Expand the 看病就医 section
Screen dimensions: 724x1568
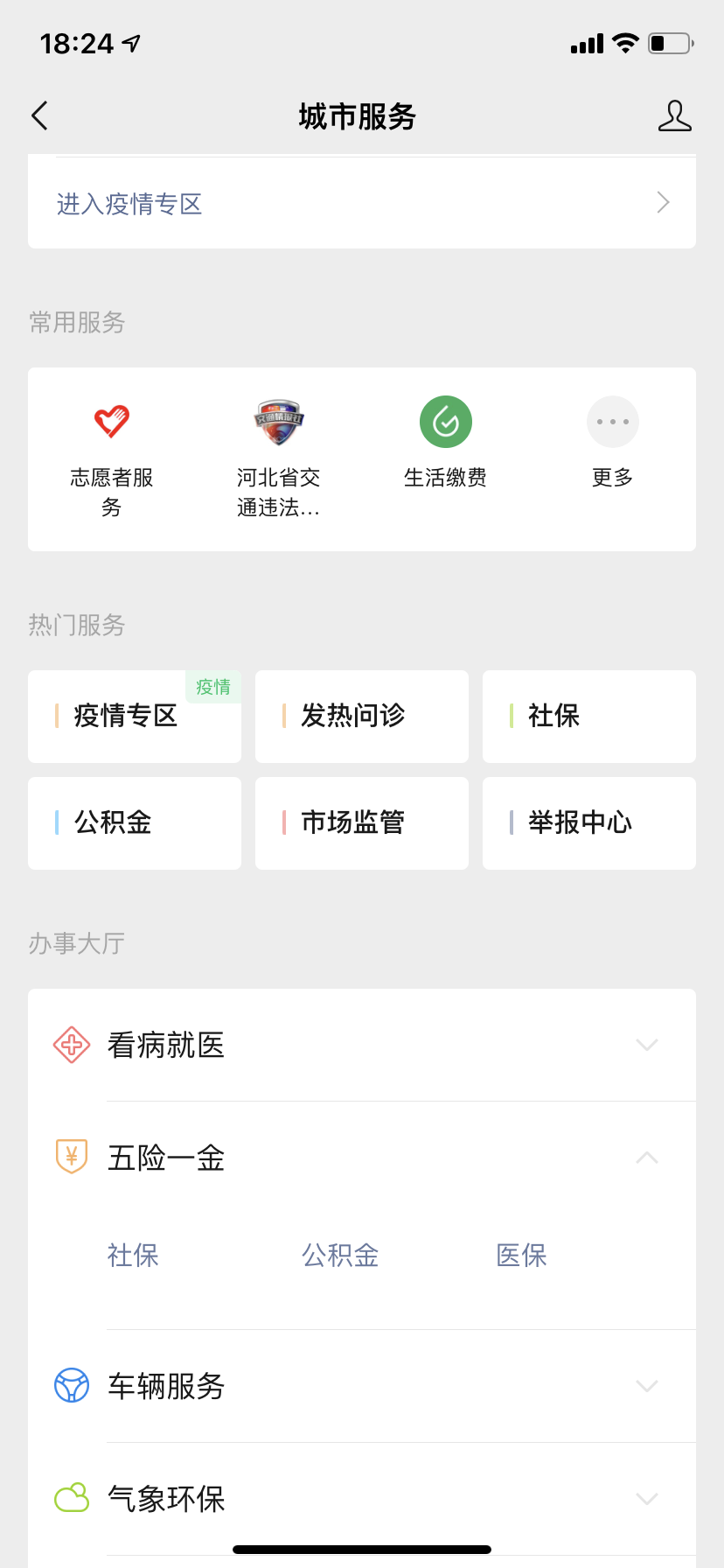click(361, 1045)
